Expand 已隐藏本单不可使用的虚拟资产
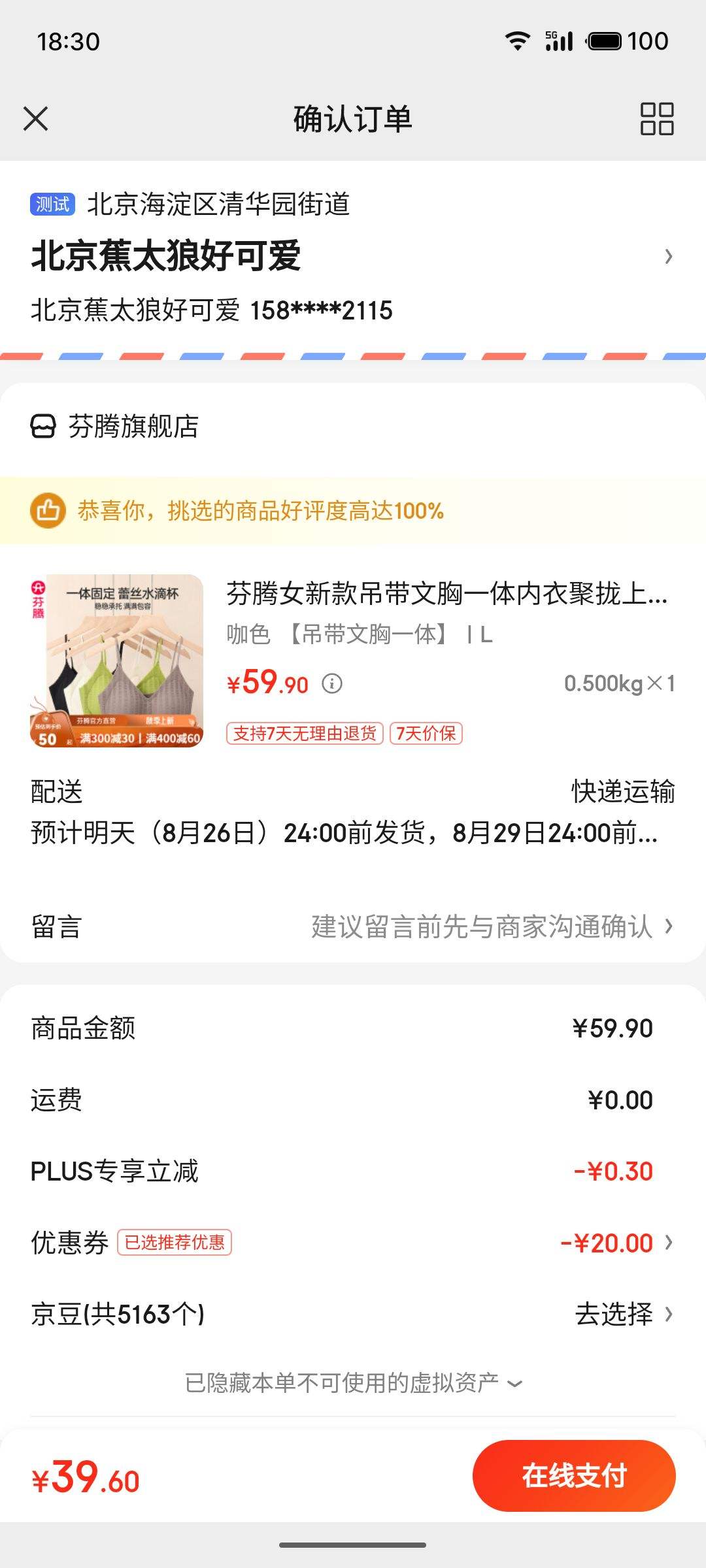 pyautogui.click(x=353, y=1383)
